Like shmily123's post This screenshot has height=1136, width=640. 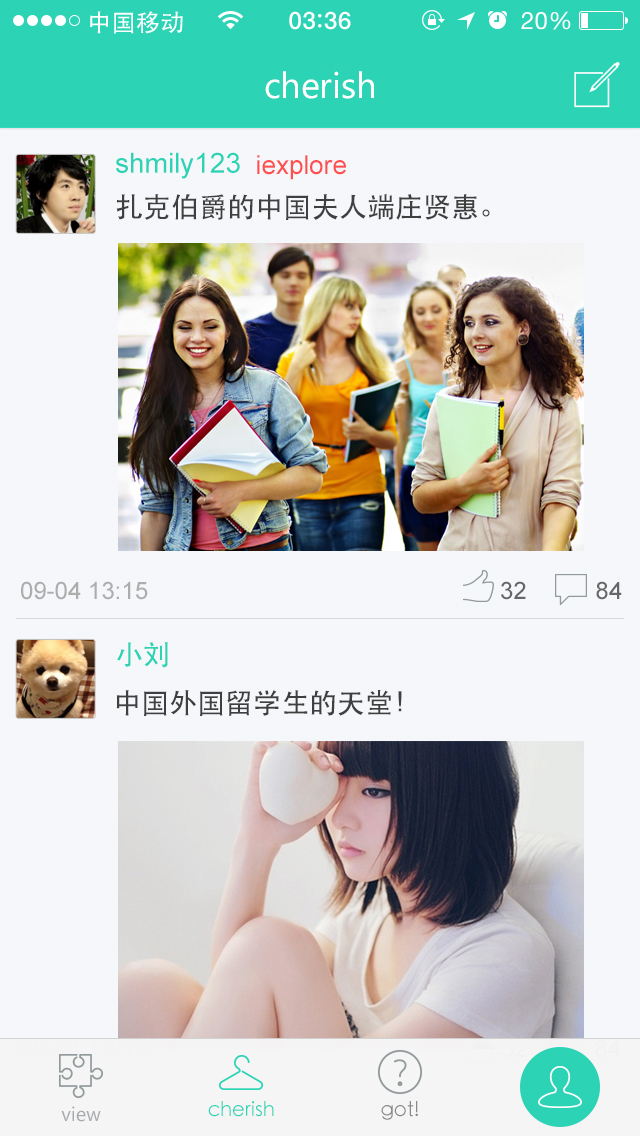(481, 588)
